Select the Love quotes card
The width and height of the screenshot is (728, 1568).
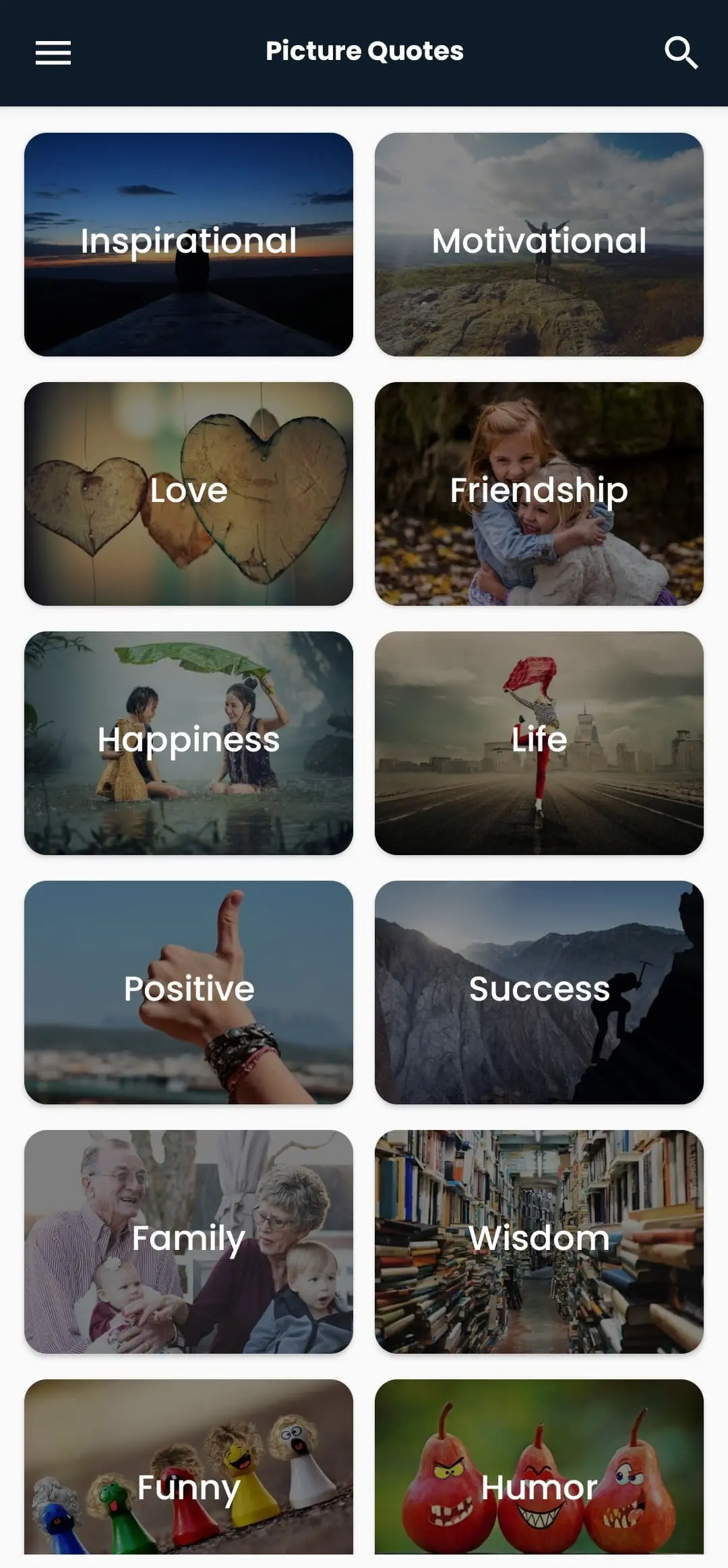[x=189, y=494]
